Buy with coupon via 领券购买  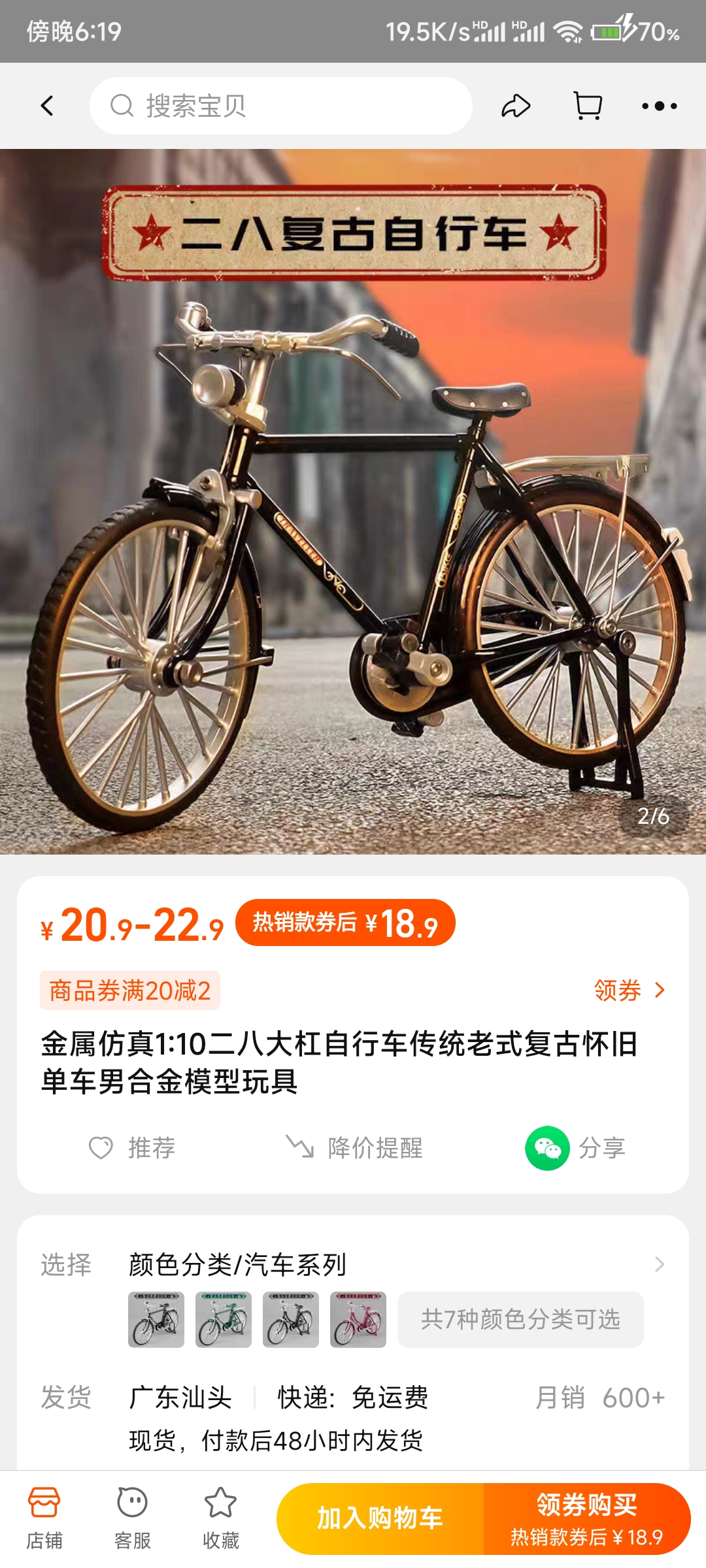[586, 1518]
